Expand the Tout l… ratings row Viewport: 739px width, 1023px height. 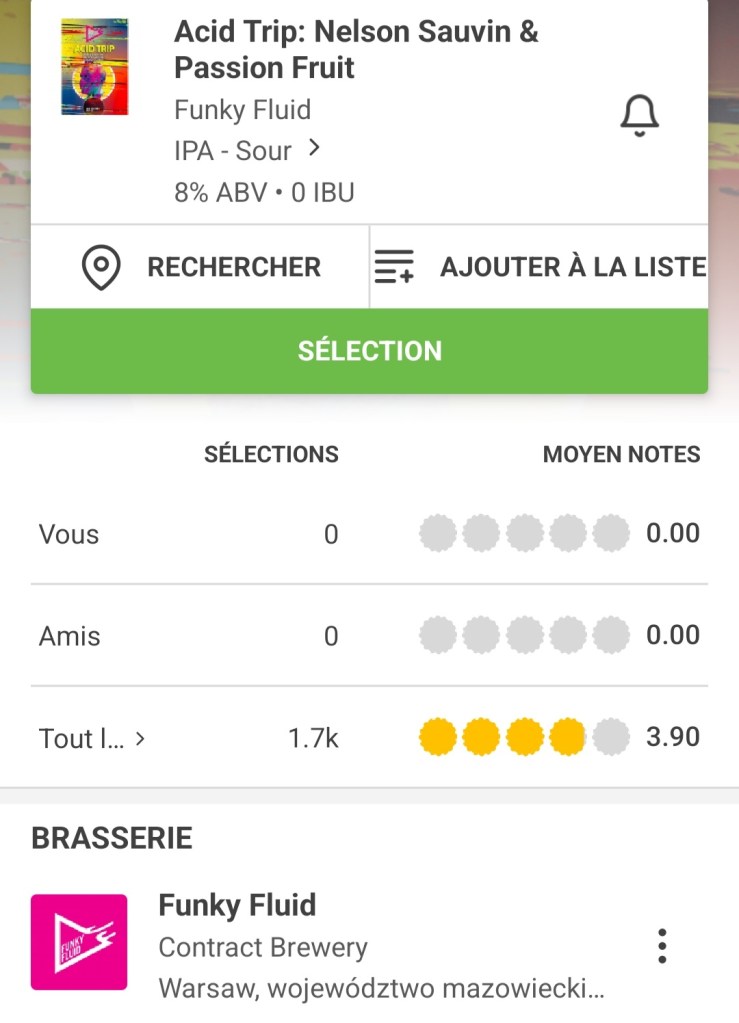[x=92, y=739]
